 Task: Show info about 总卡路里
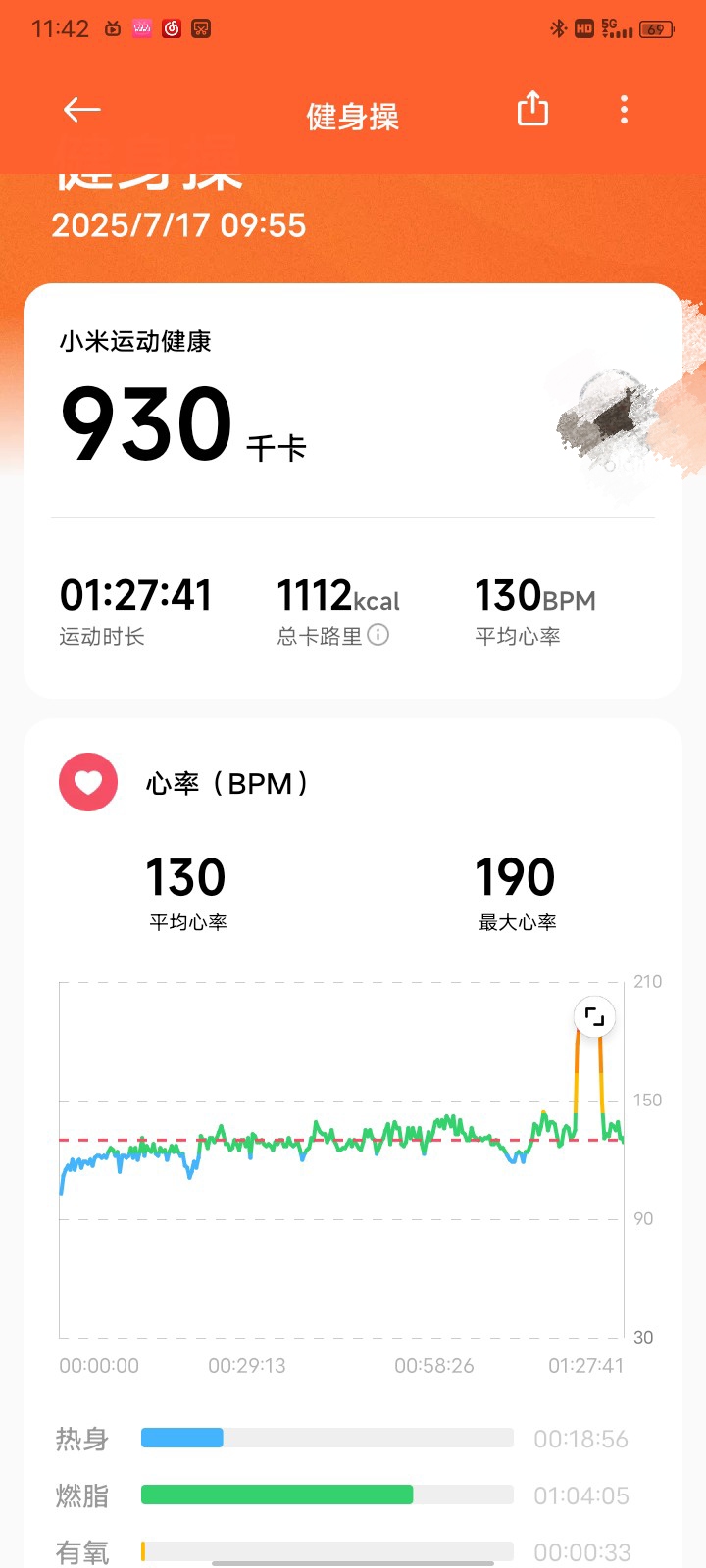click(378, 635)
